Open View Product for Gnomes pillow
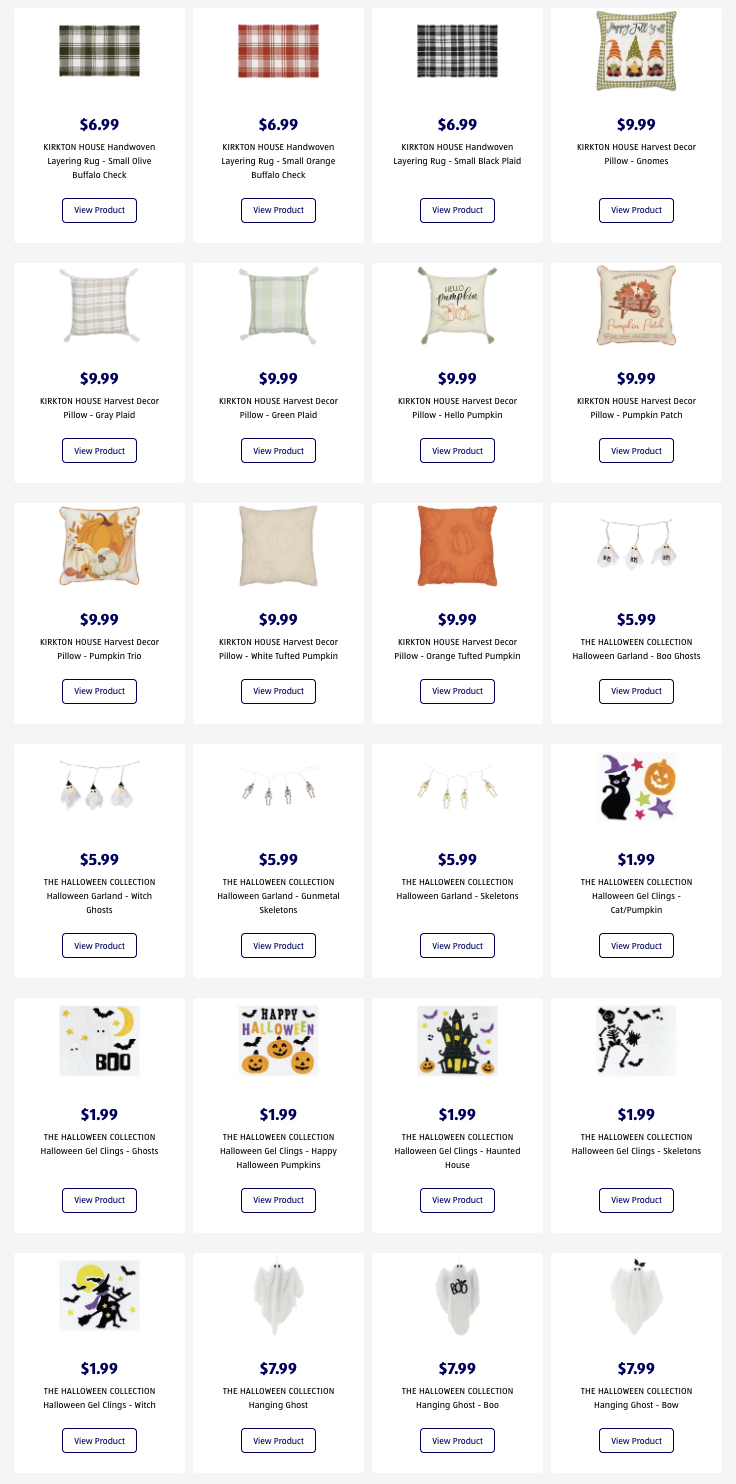Screen dimensions: 736x1484 tap(636, 210)
